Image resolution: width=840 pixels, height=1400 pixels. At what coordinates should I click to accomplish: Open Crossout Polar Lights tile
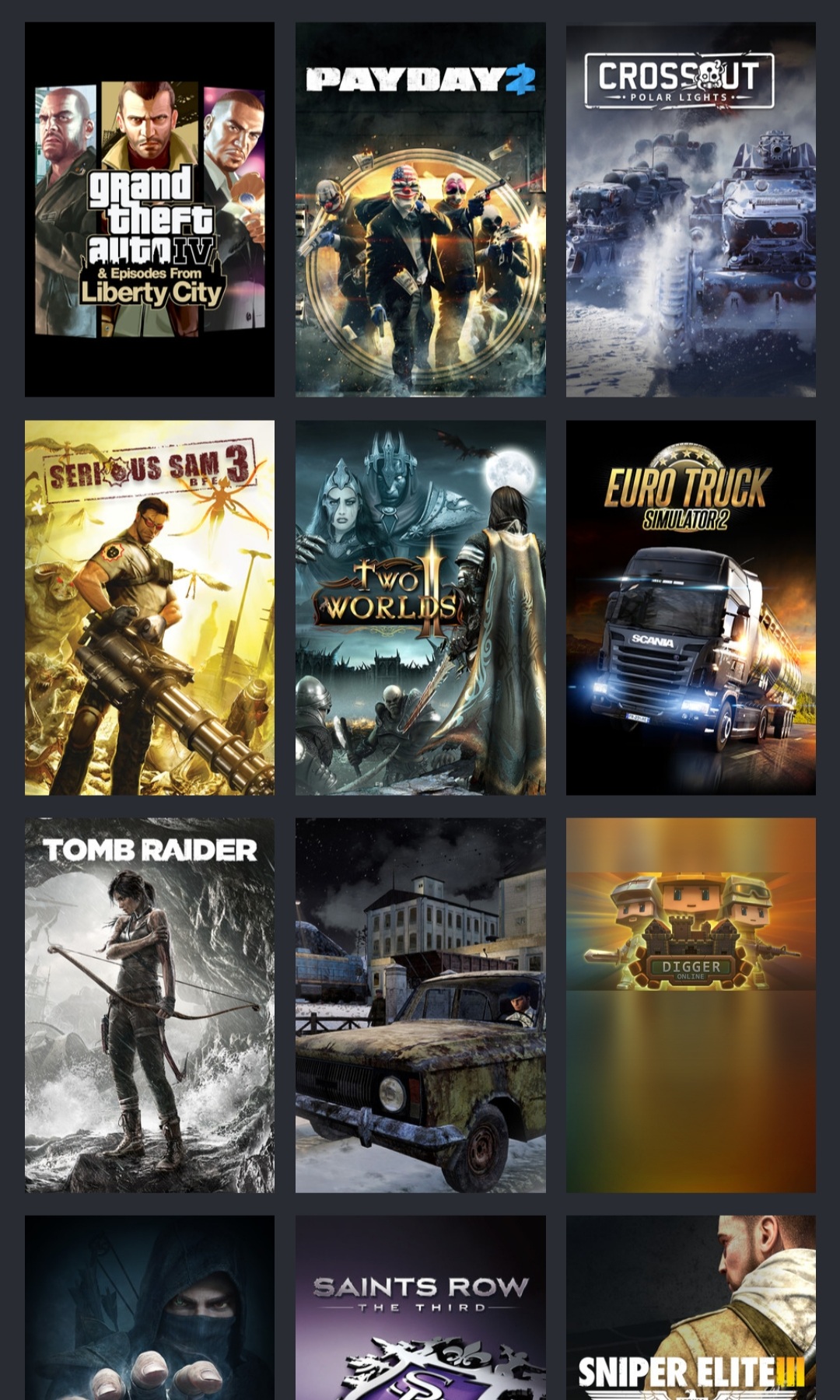(x=691, y=209)
